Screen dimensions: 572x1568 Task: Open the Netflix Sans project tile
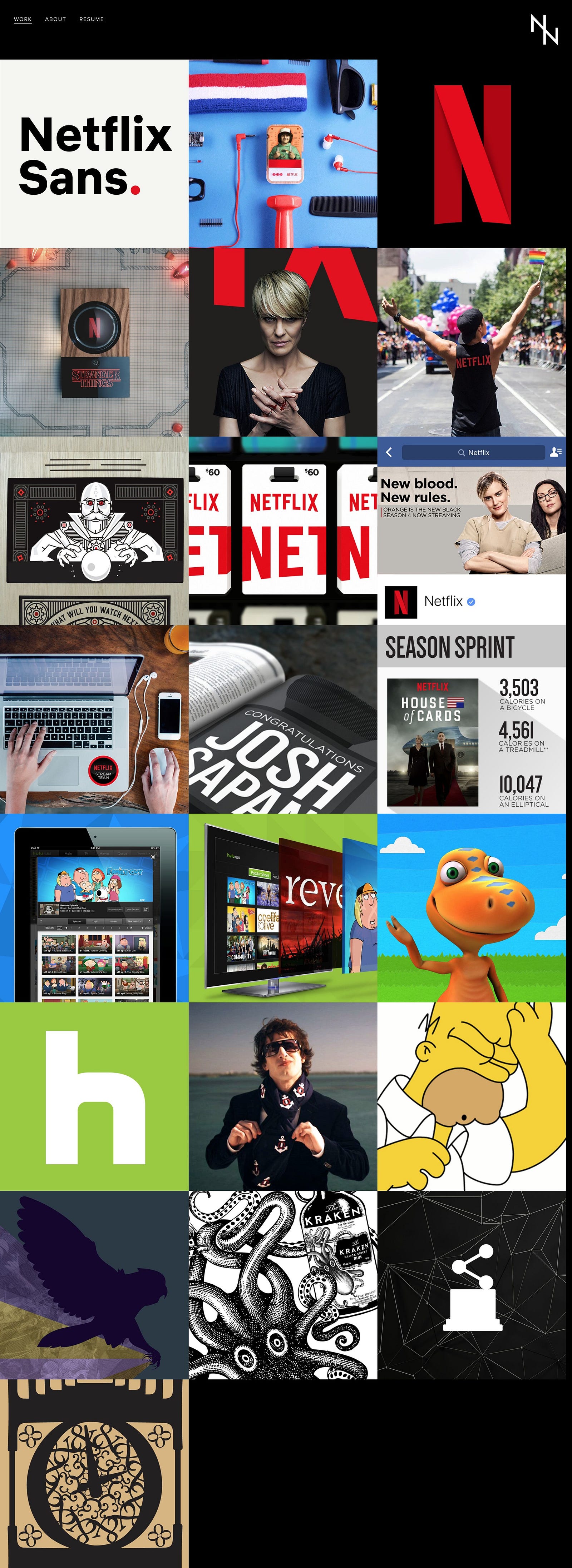pyautogui.click(x=94, y=154)
